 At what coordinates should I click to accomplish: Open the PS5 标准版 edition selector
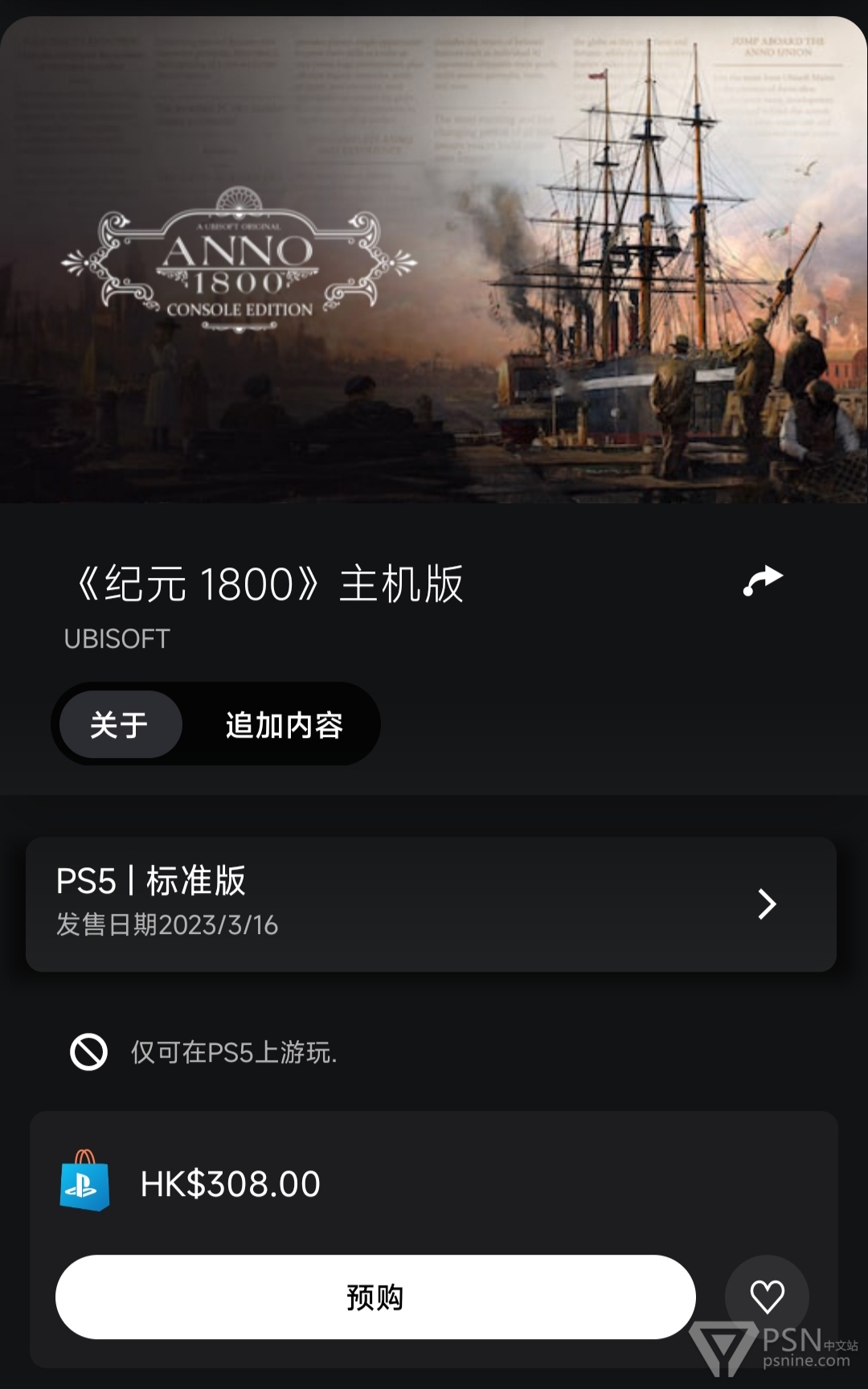(x=431, y=904)
